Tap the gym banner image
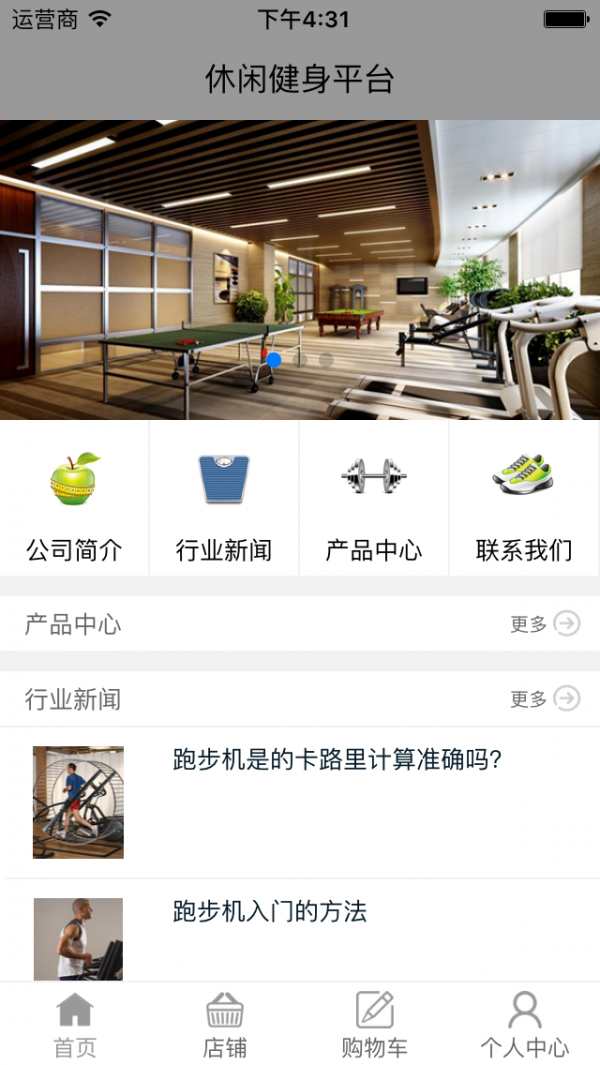Viewport: 600px width, 1065px height. click(300, 270)
